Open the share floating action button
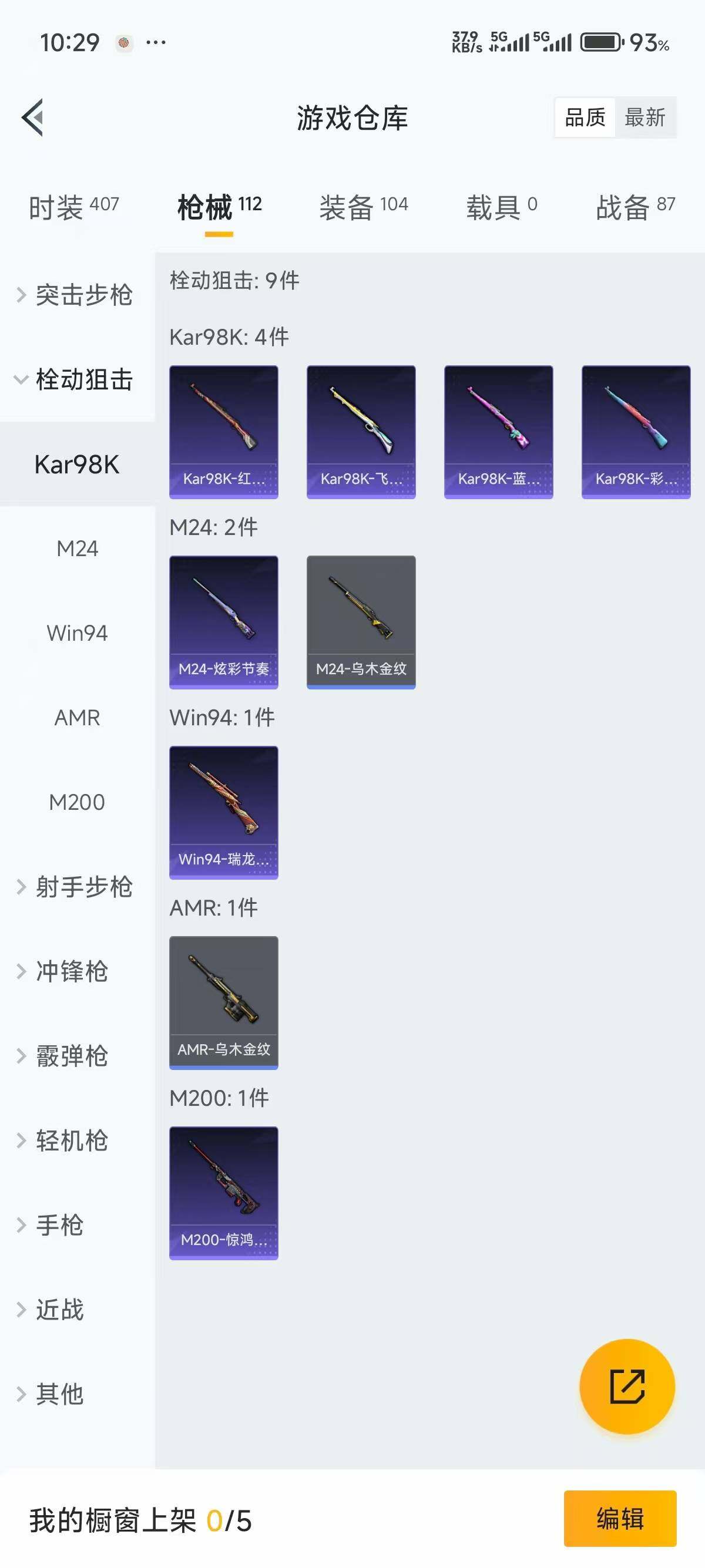This screenshot has height=1568, width=705. coord(627,1385)
